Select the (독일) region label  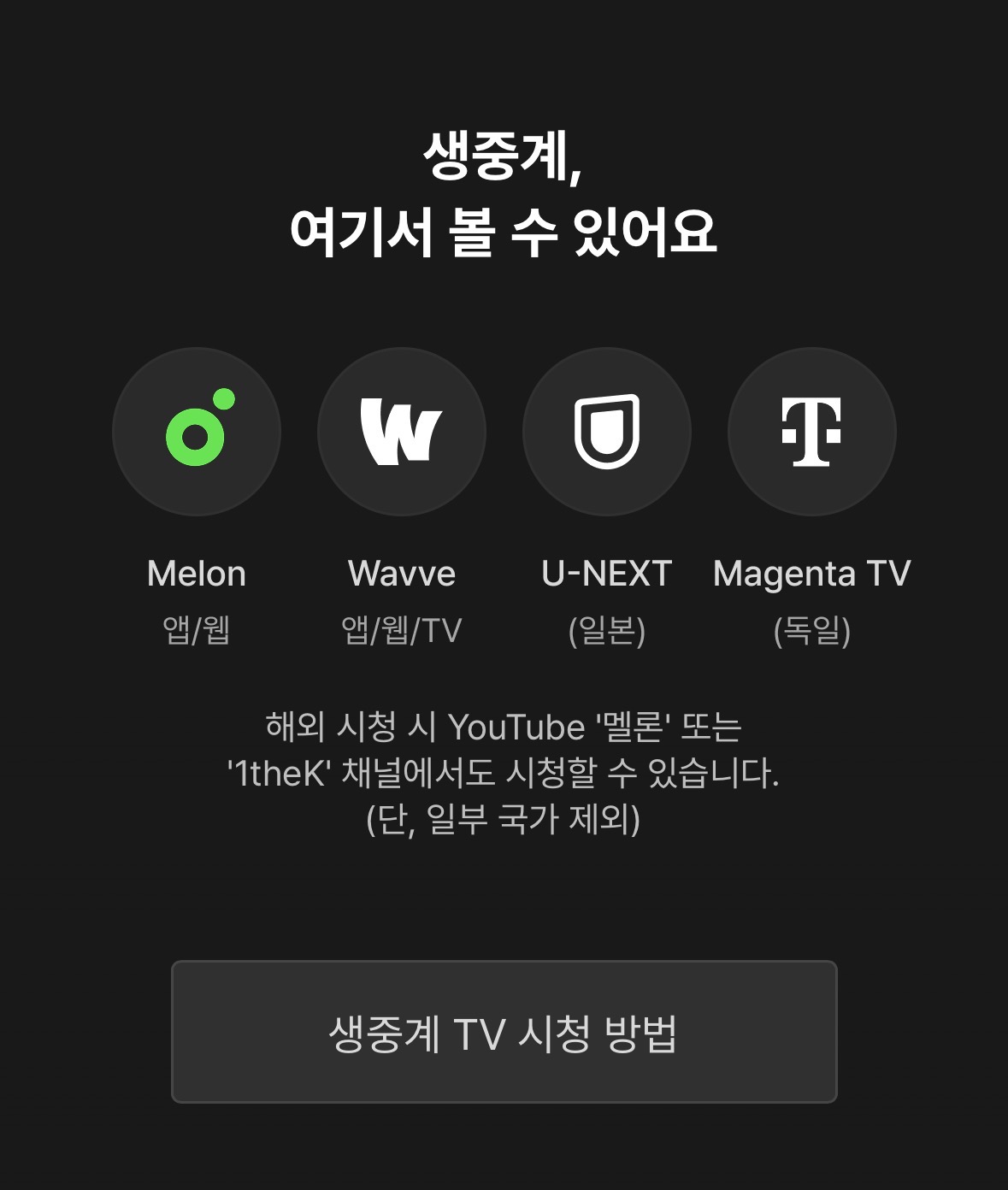(x=812, y=630)
